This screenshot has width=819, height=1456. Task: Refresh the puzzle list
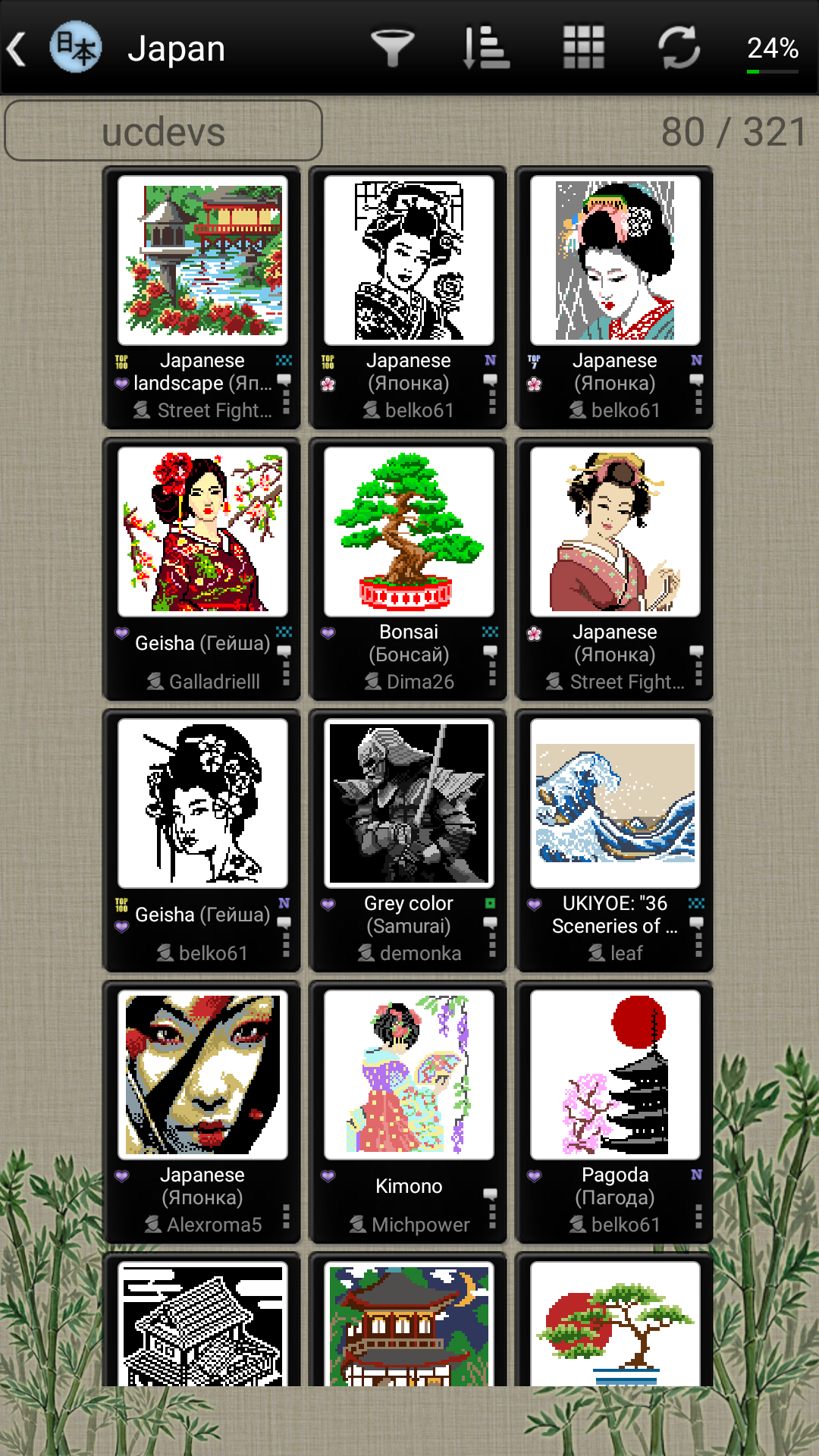point(679,49)
